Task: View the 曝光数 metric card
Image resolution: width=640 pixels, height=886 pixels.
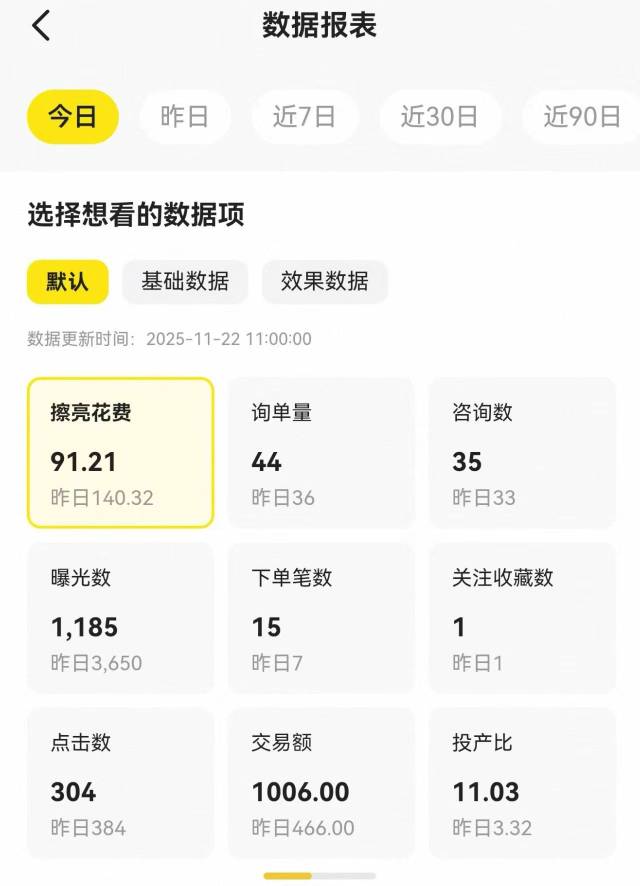Action: pyautogui.click(x=120, y=618)
